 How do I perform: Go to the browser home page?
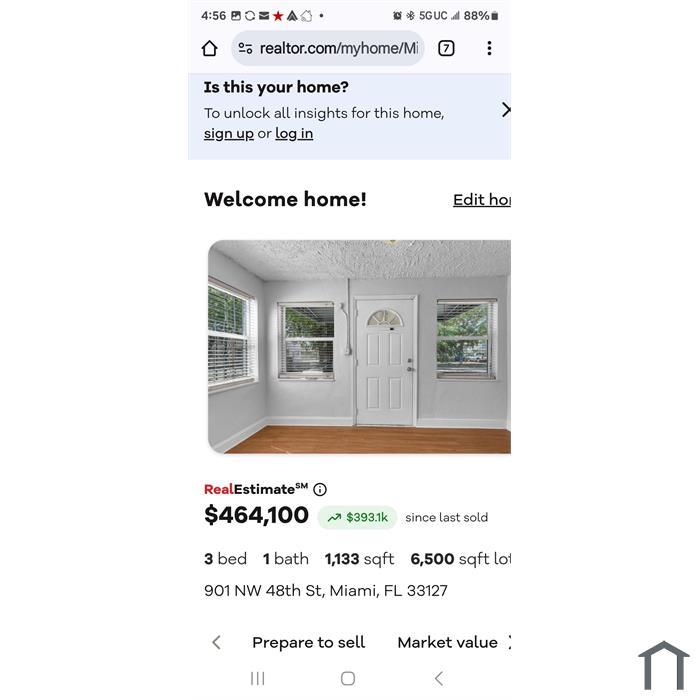209,48
